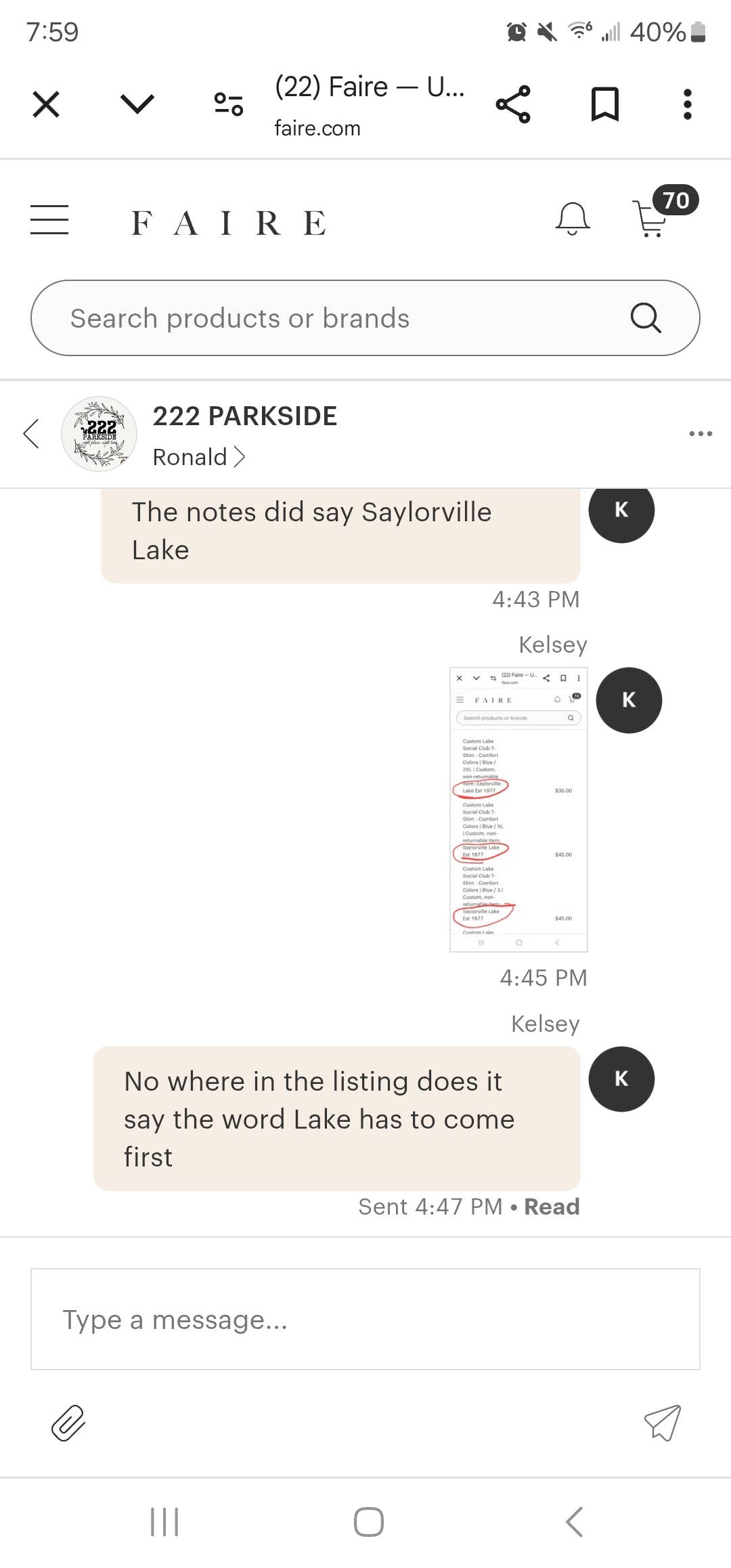
Task: Open the notifications bell
Action: click(573, 219)
